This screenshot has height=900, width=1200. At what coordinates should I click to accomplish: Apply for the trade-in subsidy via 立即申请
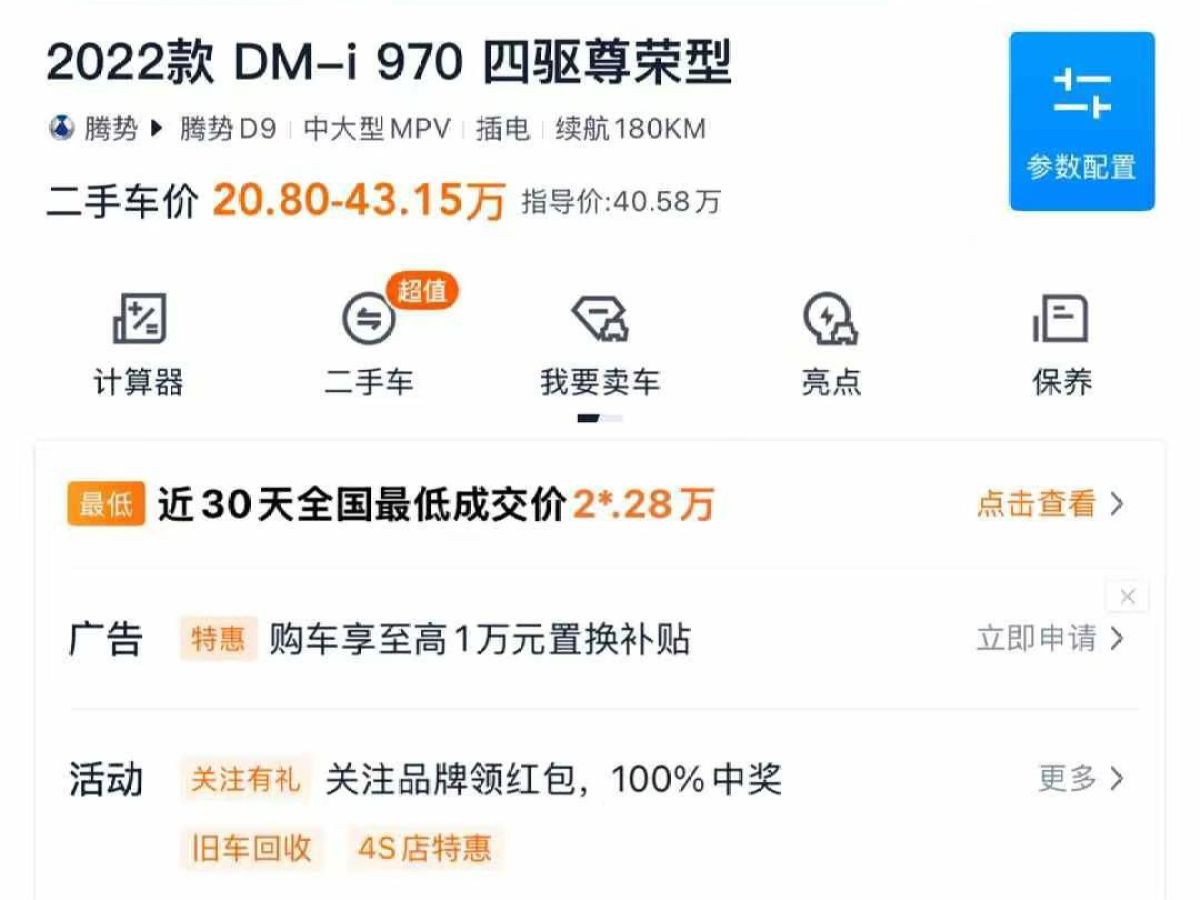[1049, 638]
